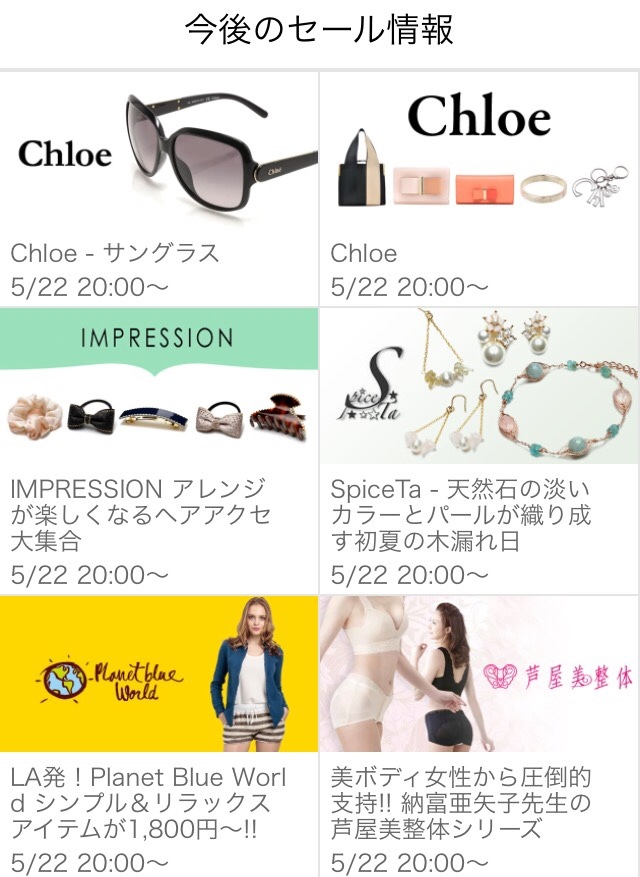The width and height of the screenshot is (640, 877).
Task: View the IMPRESSION hair accessories sale
Action: [x=159, y=450]
